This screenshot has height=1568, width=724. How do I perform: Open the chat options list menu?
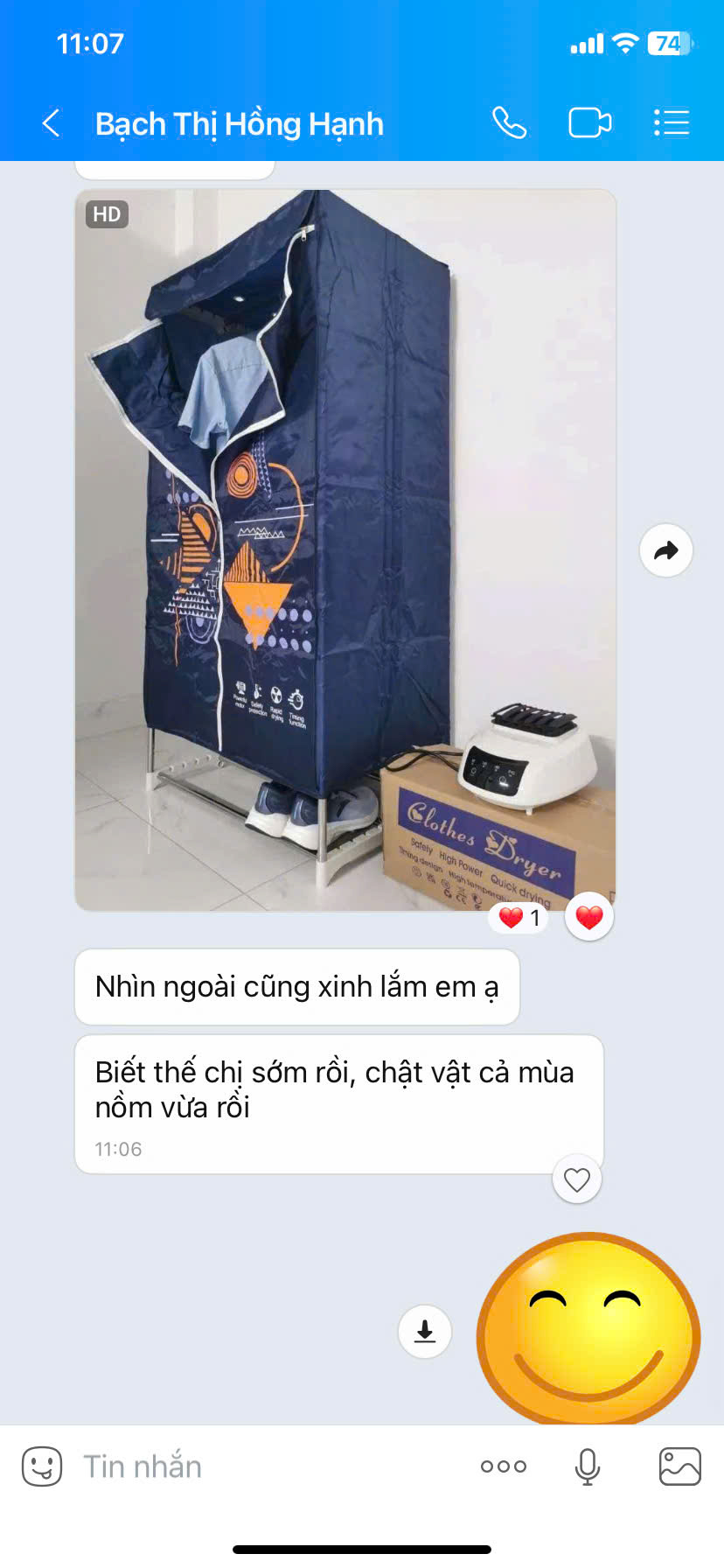coord(672,123)
